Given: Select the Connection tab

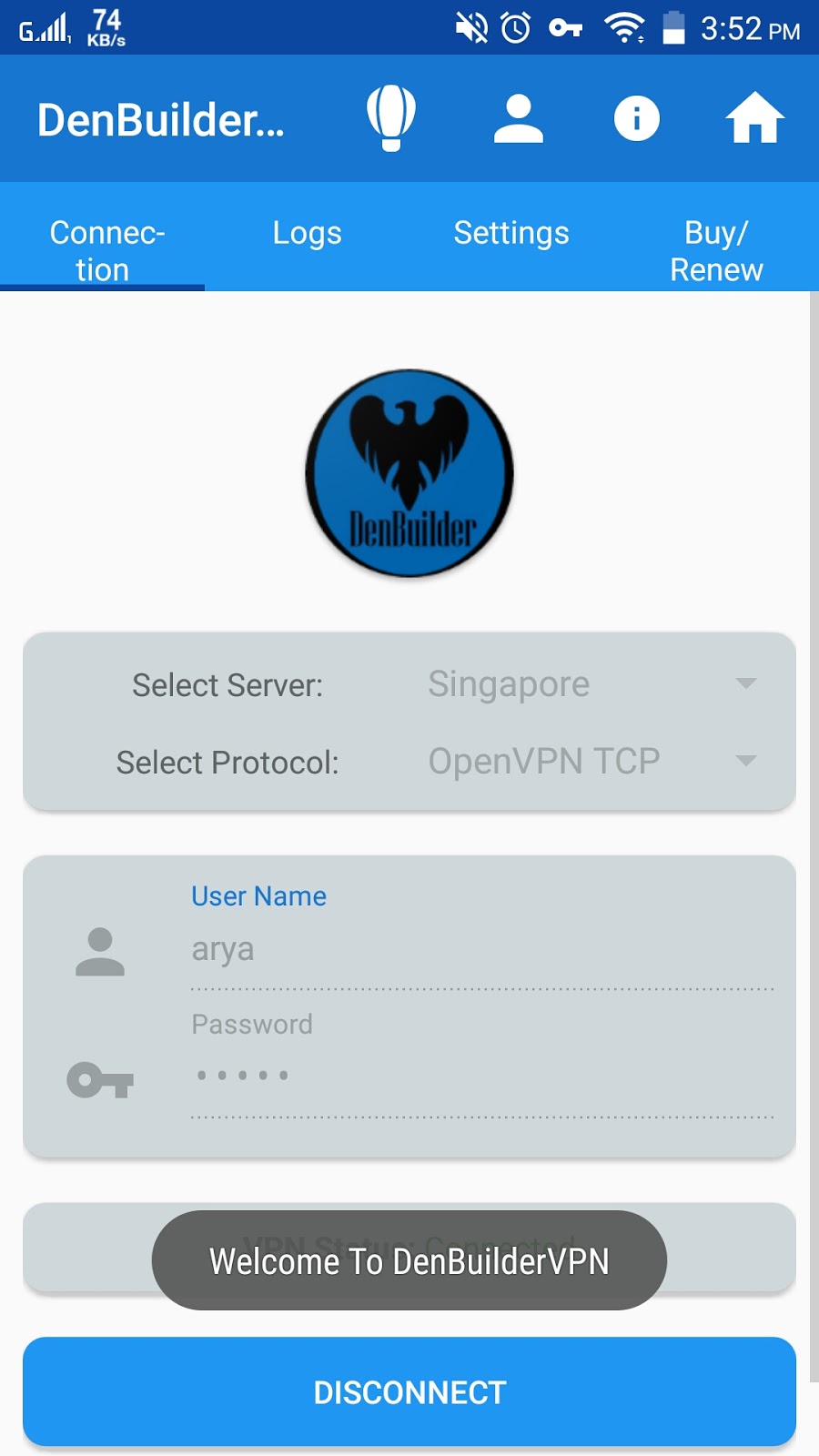Looking at the screenshot, I should [x=103, y=251].
